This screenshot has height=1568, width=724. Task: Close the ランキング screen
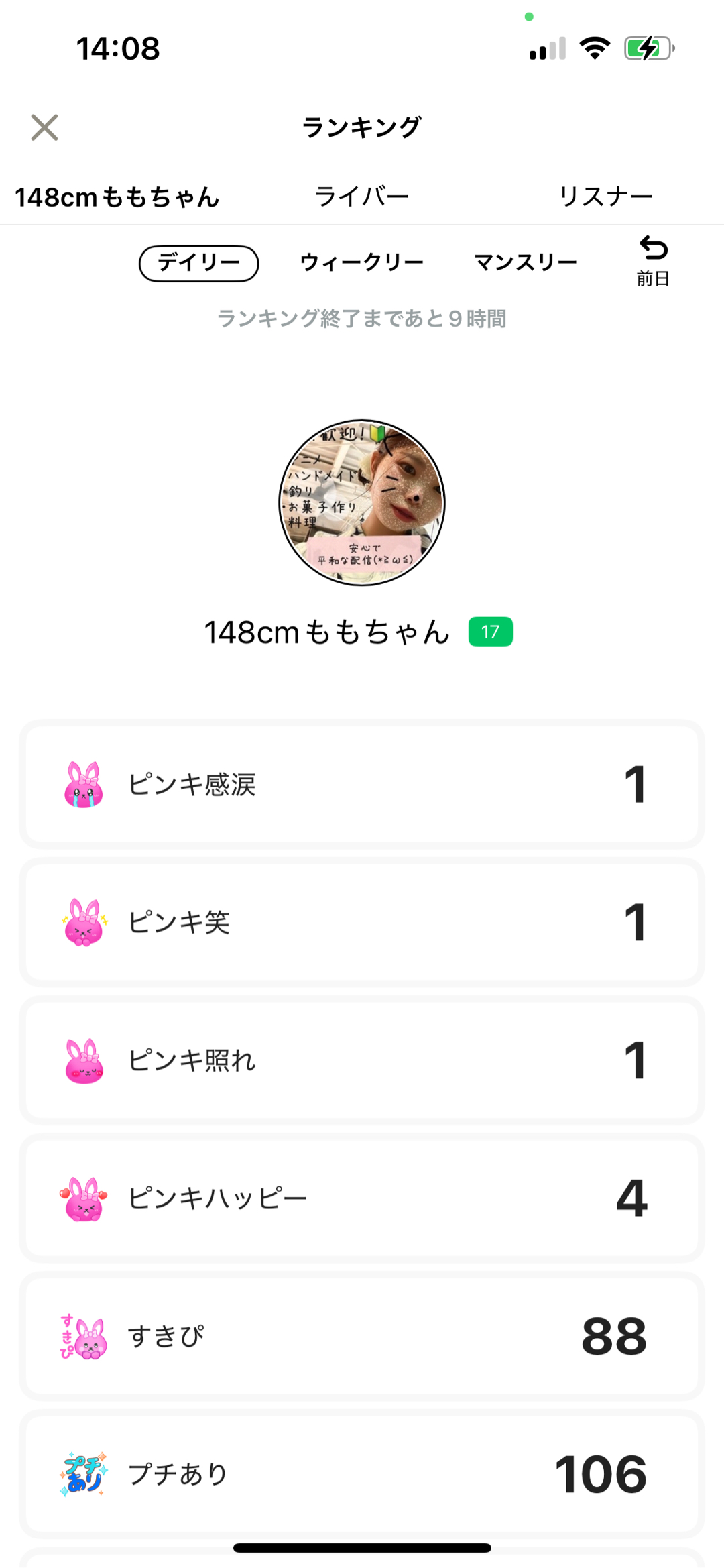[44, 127]
